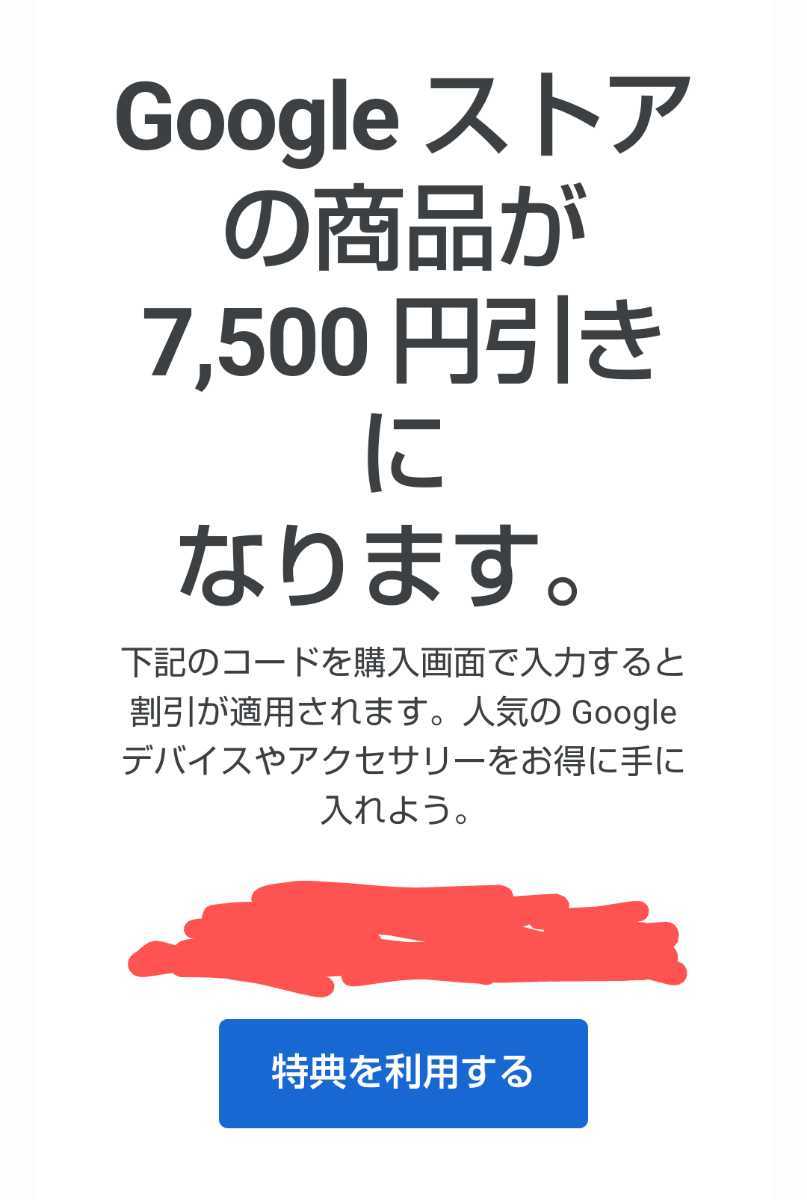Click the text 特典 inside the button

coord(305,1069)
